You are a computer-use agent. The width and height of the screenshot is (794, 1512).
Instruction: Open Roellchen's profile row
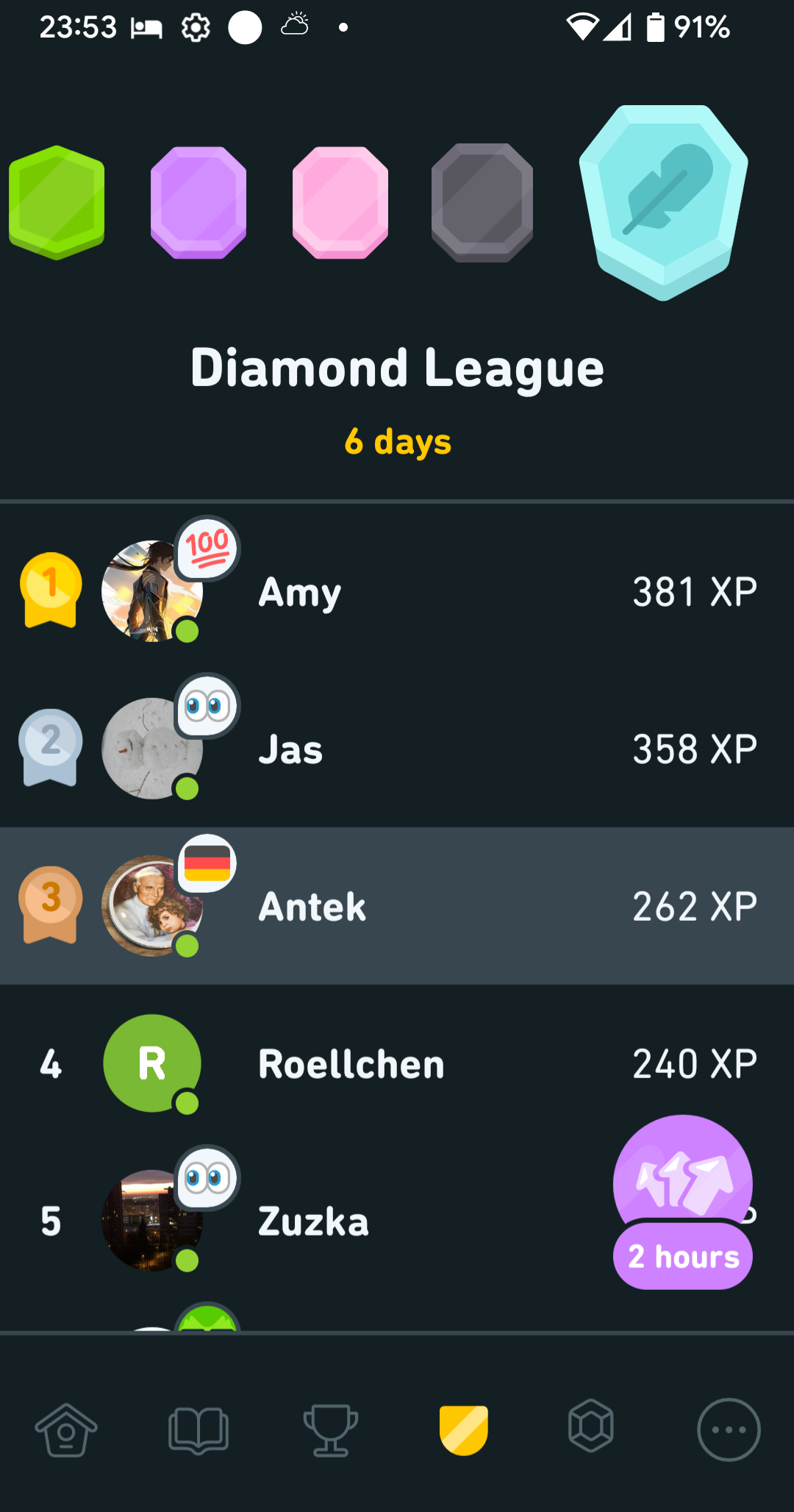[x=397, y=1063]
